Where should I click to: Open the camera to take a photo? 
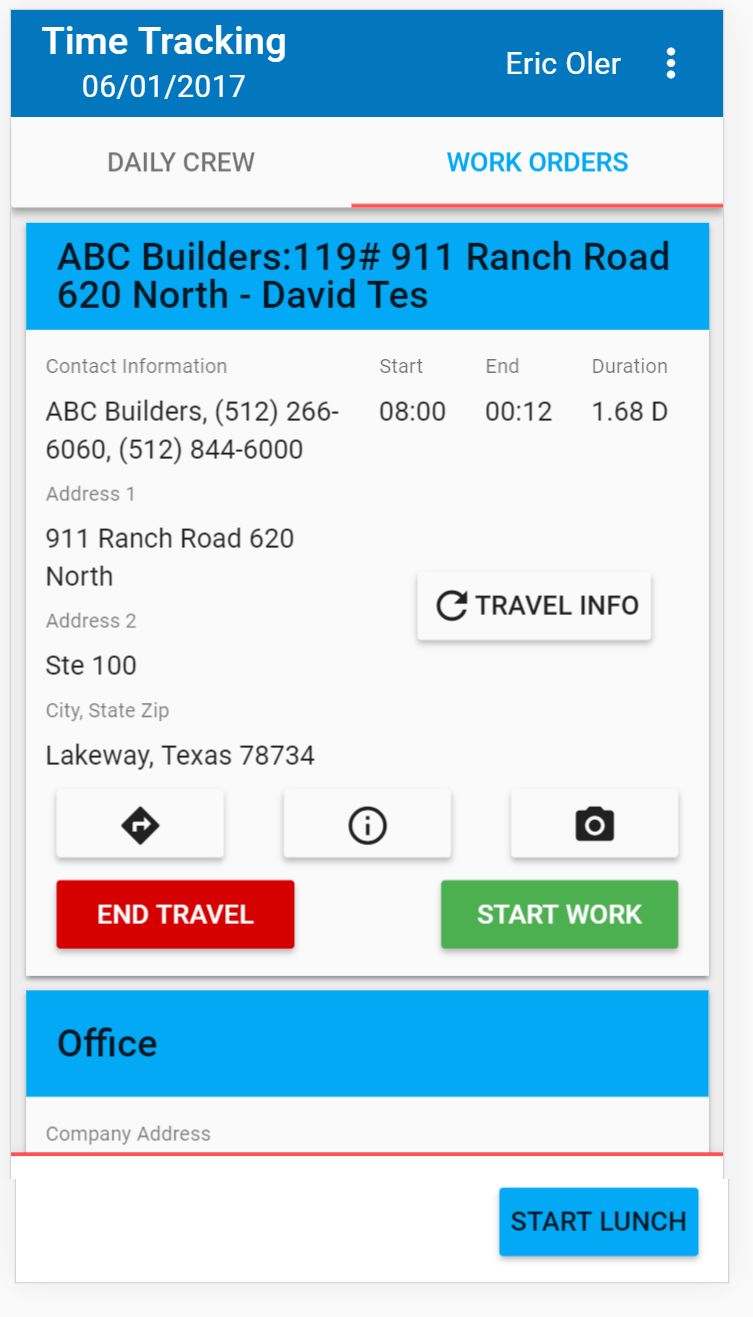[594, 825]
